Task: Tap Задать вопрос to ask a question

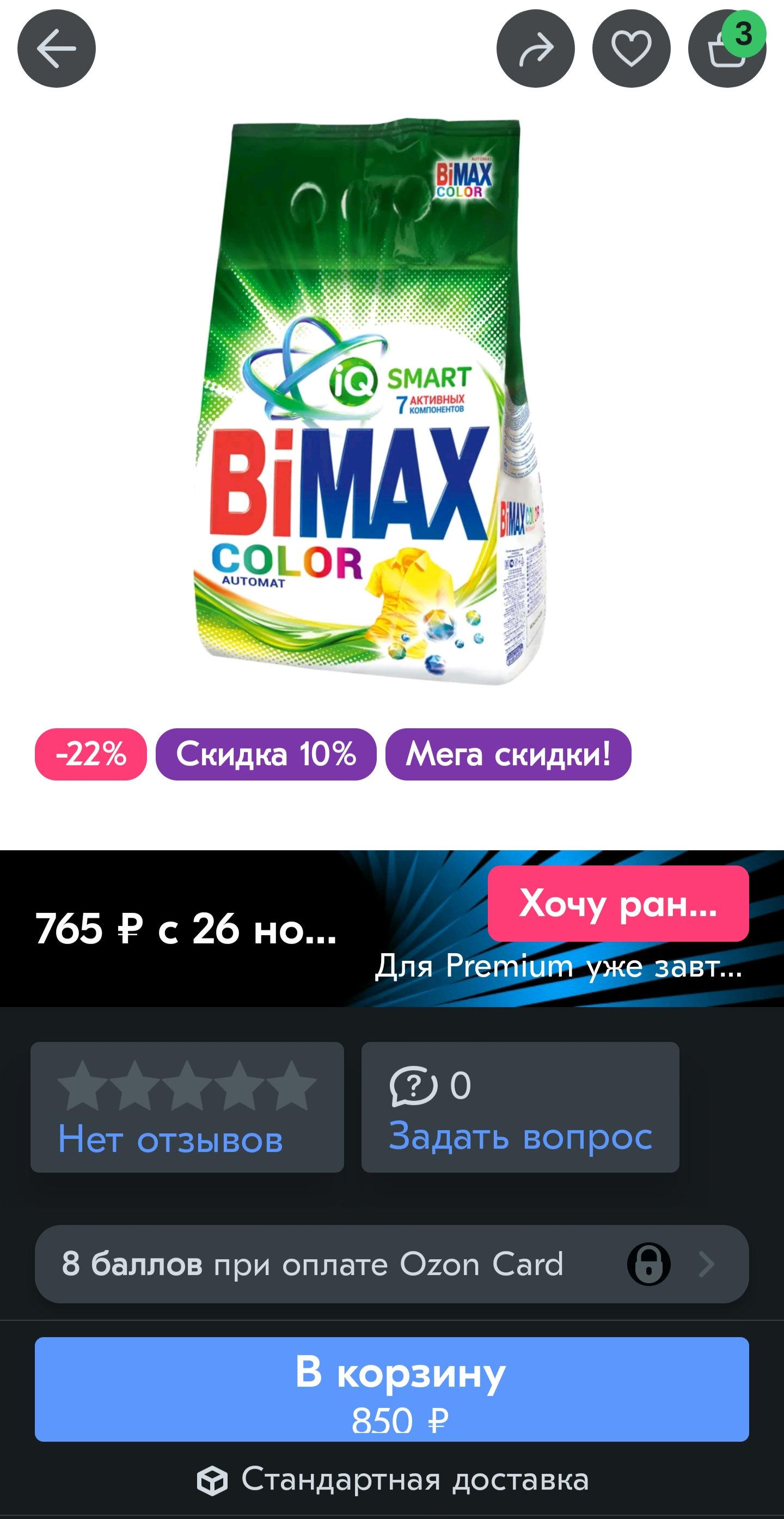Action: [x=520, y=1107]
